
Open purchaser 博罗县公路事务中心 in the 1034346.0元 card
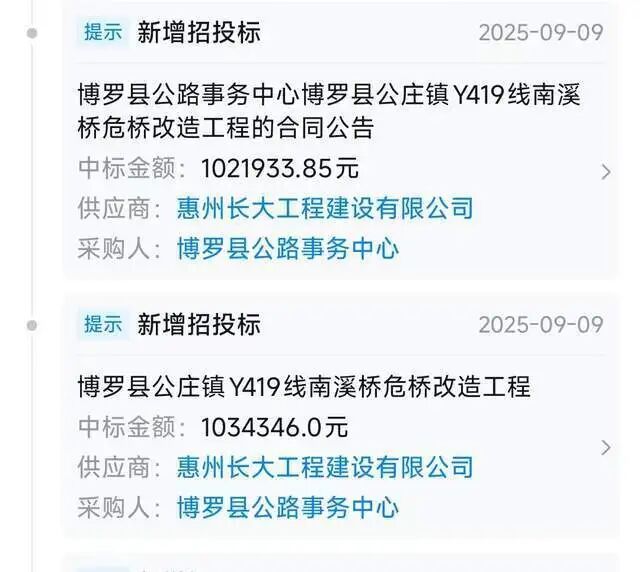click(288, 507)
